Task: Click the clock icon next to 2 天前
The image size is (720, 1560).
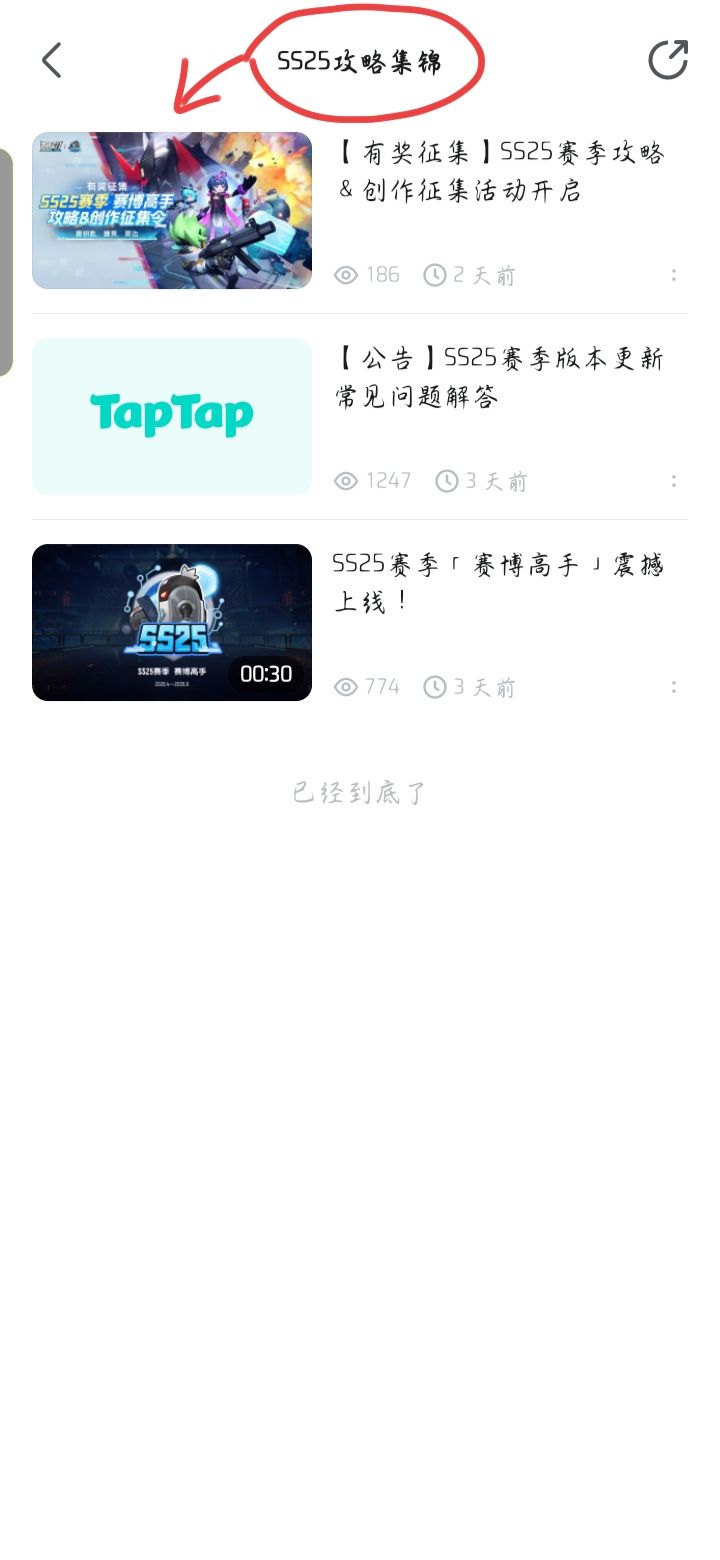Action: (x=432, y=274)
